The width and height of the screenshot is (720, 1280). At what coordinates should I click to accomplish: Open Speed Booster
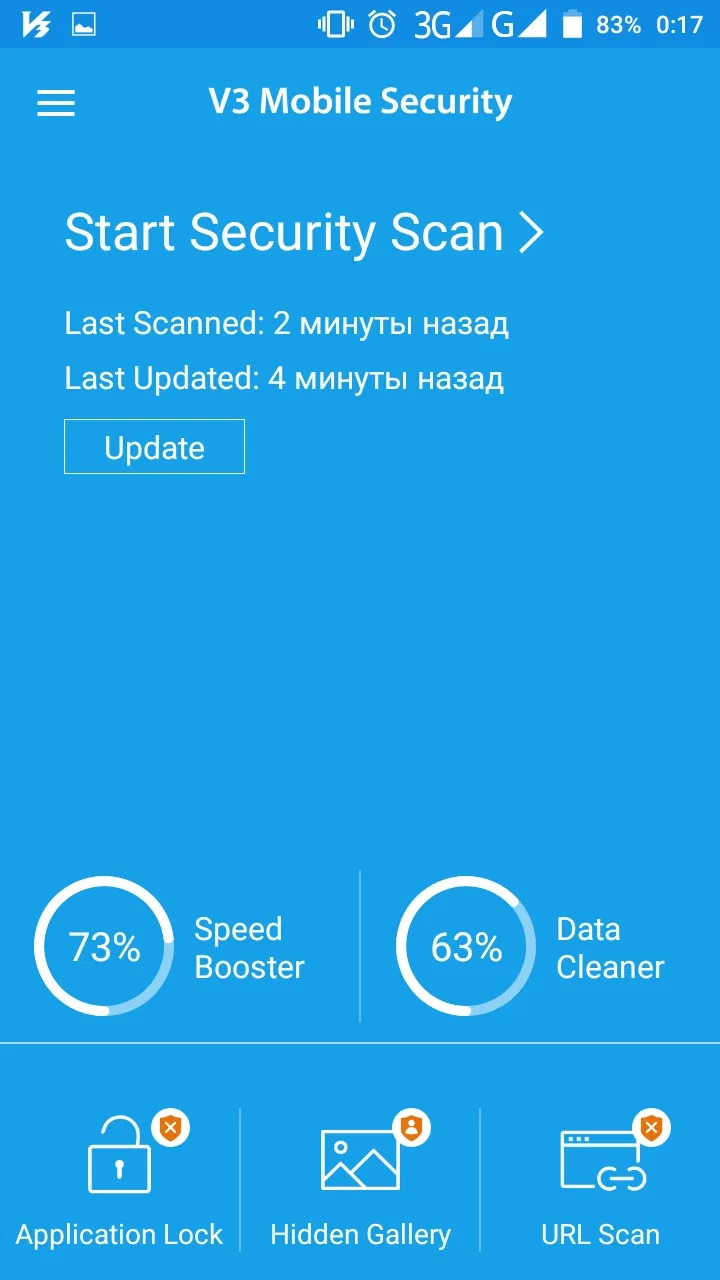point(170,947)
